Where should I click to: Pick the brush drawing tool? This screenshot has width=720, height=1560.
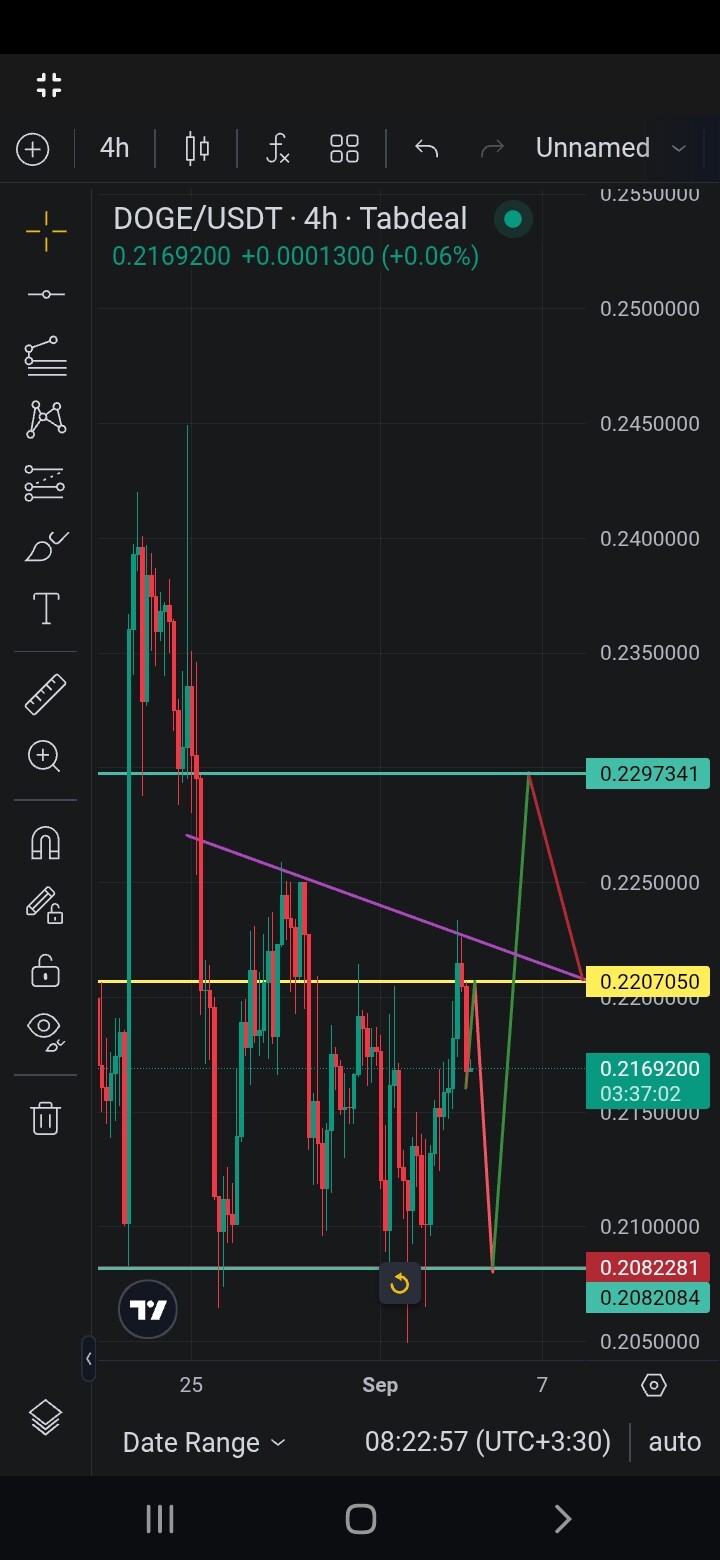(46, 547)
